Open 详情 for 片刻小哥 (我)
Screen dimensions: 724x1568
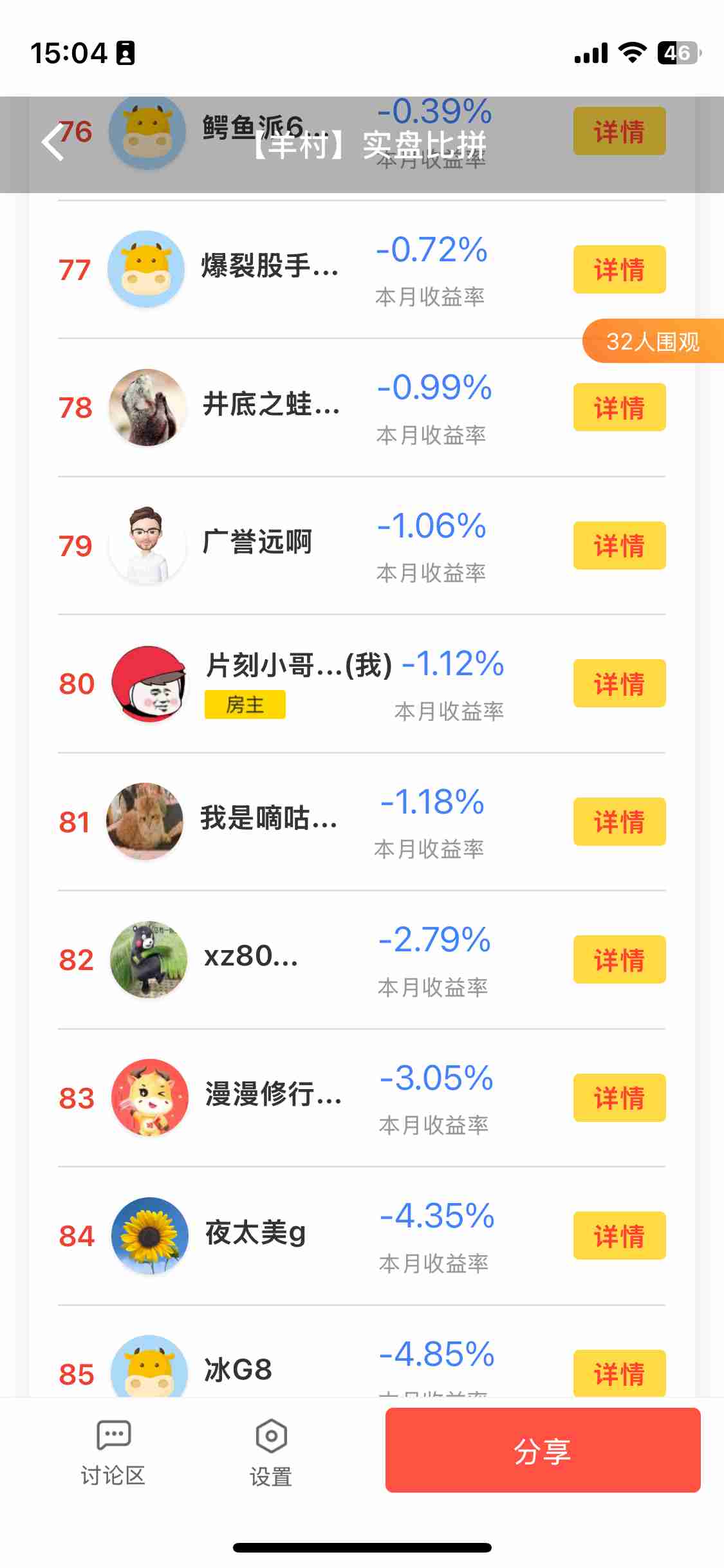click(x=618, y=684)
